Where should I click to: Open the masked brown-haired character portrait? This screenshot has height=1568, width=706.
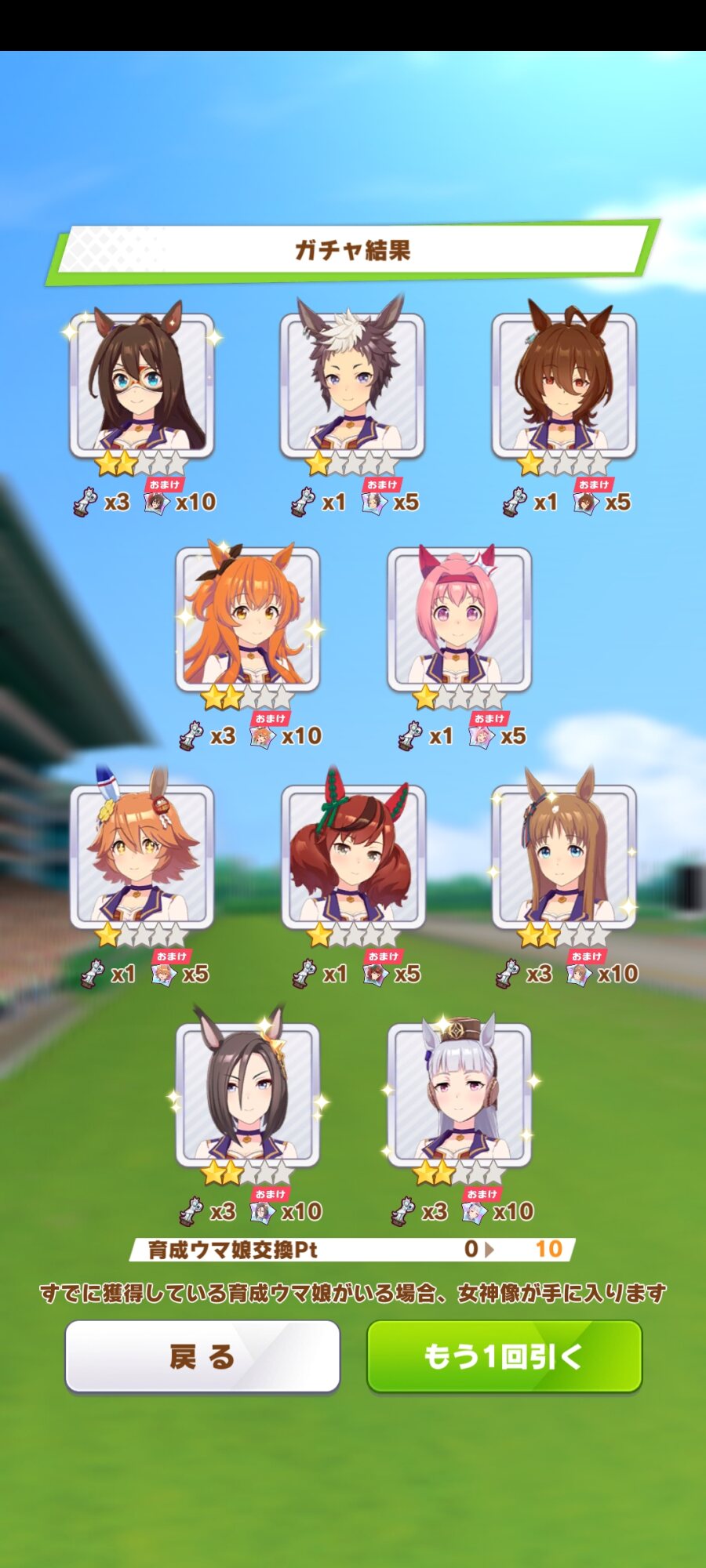pos(141,385)
